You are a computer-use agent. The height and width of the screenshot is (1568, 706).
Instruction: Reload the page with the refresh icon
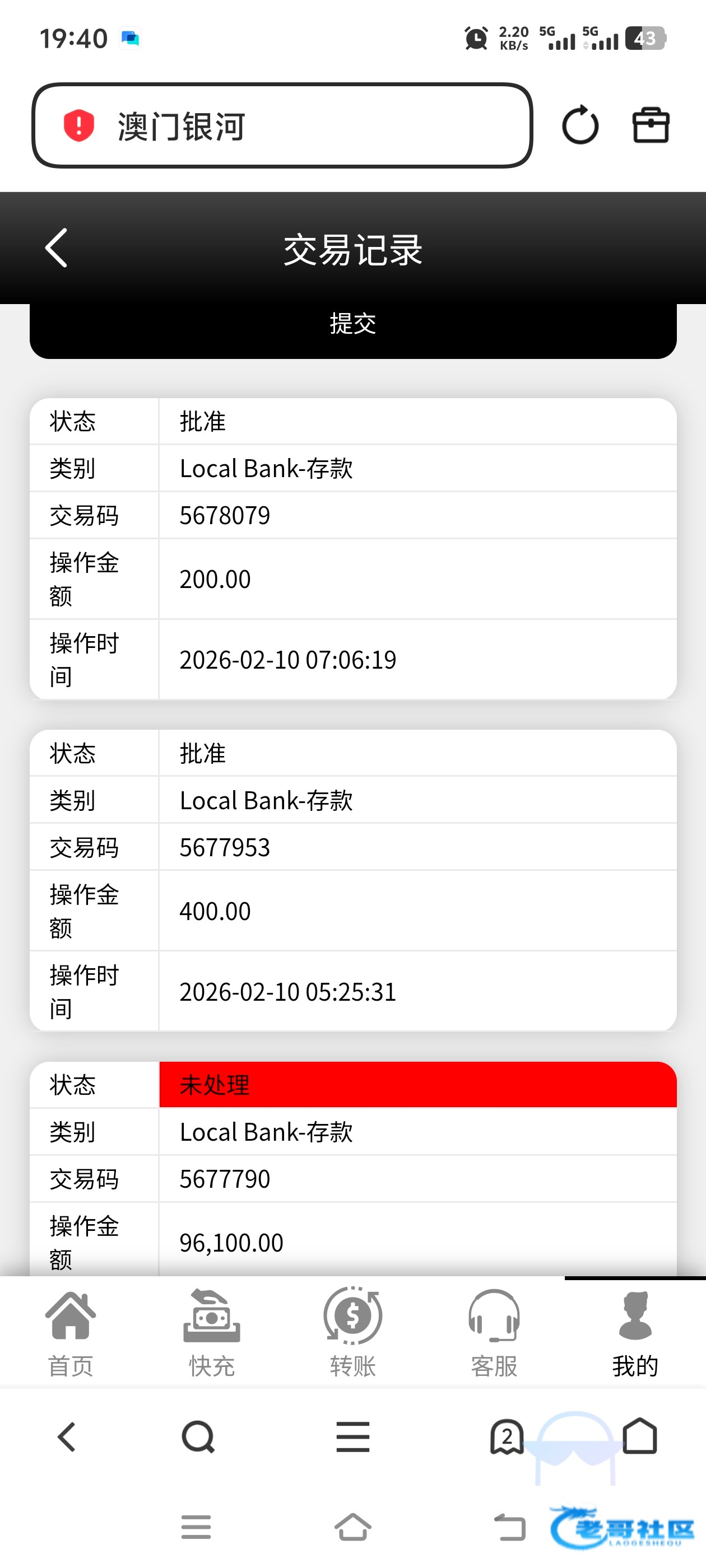pyautogui.click(x=580, y=125)
